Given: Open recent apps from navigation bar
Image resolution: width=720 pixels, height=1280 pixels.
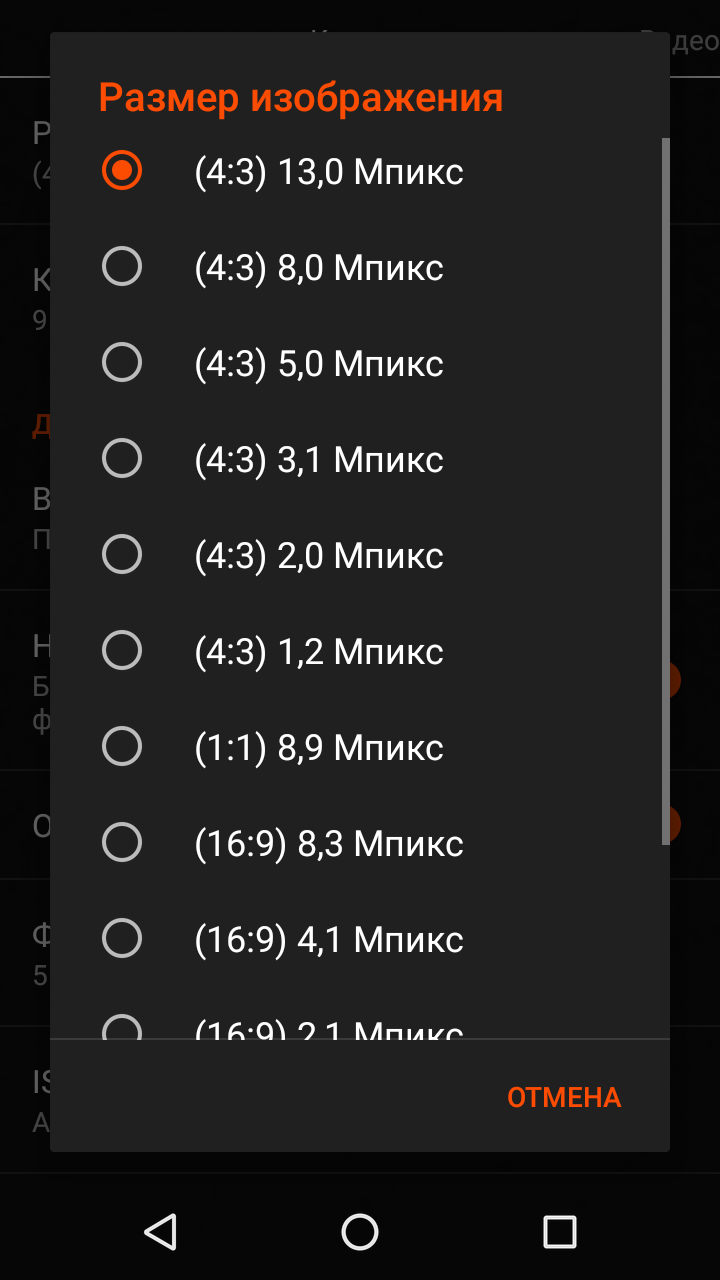Looking at the screenshot, I should coord(560,1231).
